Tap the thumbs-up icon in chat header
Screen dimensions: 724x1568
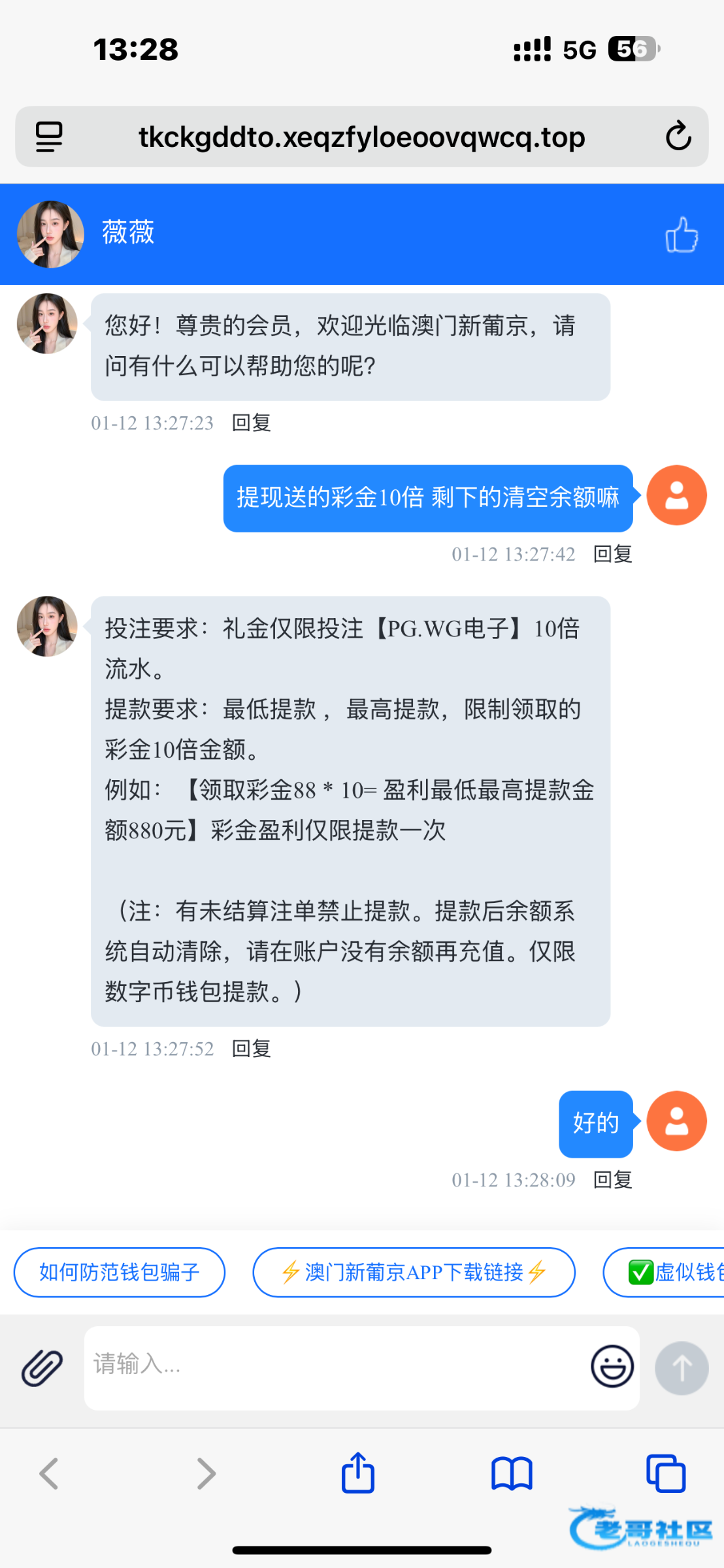[682, 235]
